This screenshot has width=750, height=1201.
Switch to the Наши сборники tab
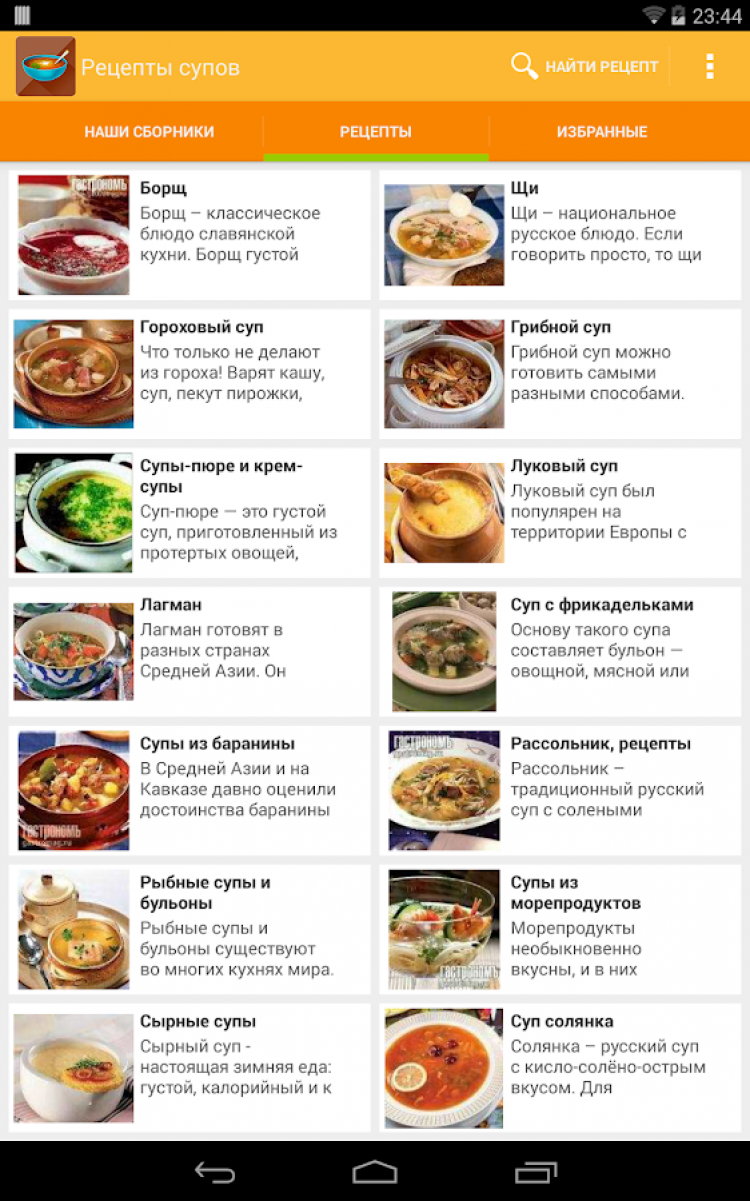coord(149,132)
